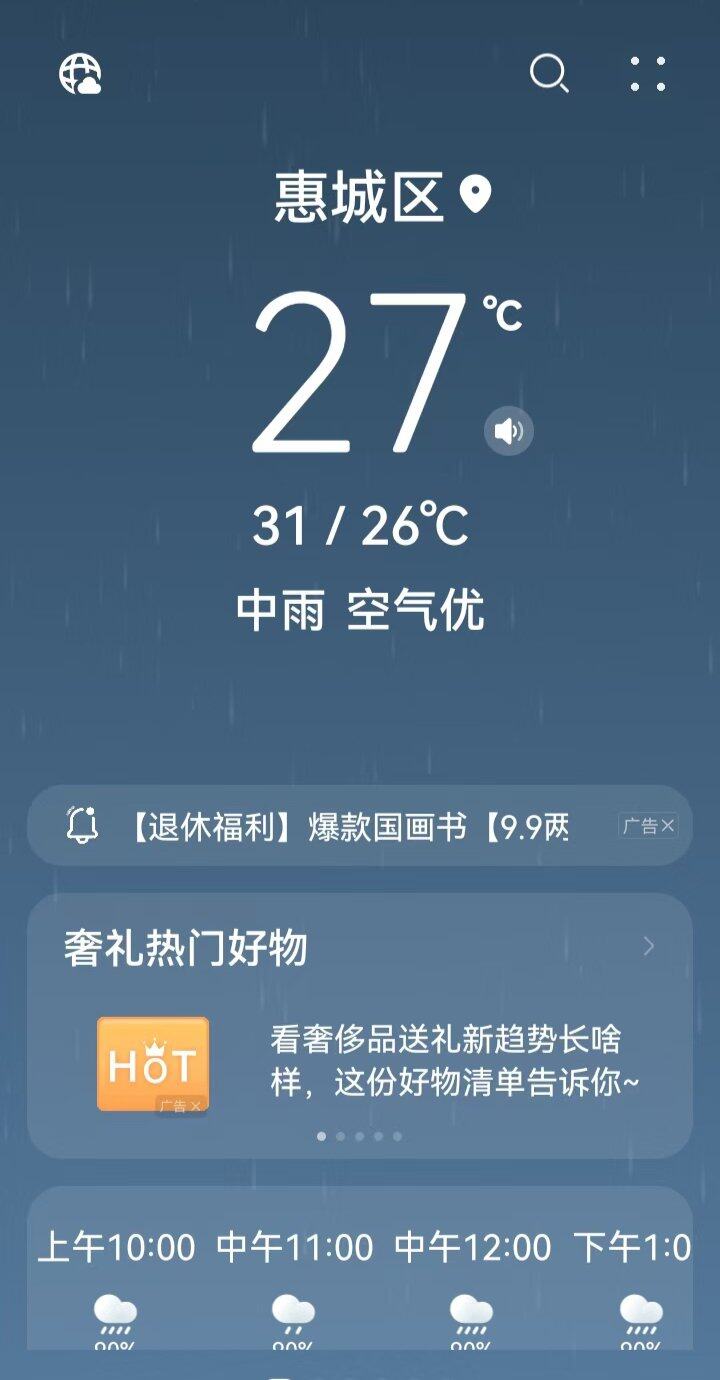The image size is (720, 1380).
Task: Close the 退休福利 banner ad
Action: (667, 826)
